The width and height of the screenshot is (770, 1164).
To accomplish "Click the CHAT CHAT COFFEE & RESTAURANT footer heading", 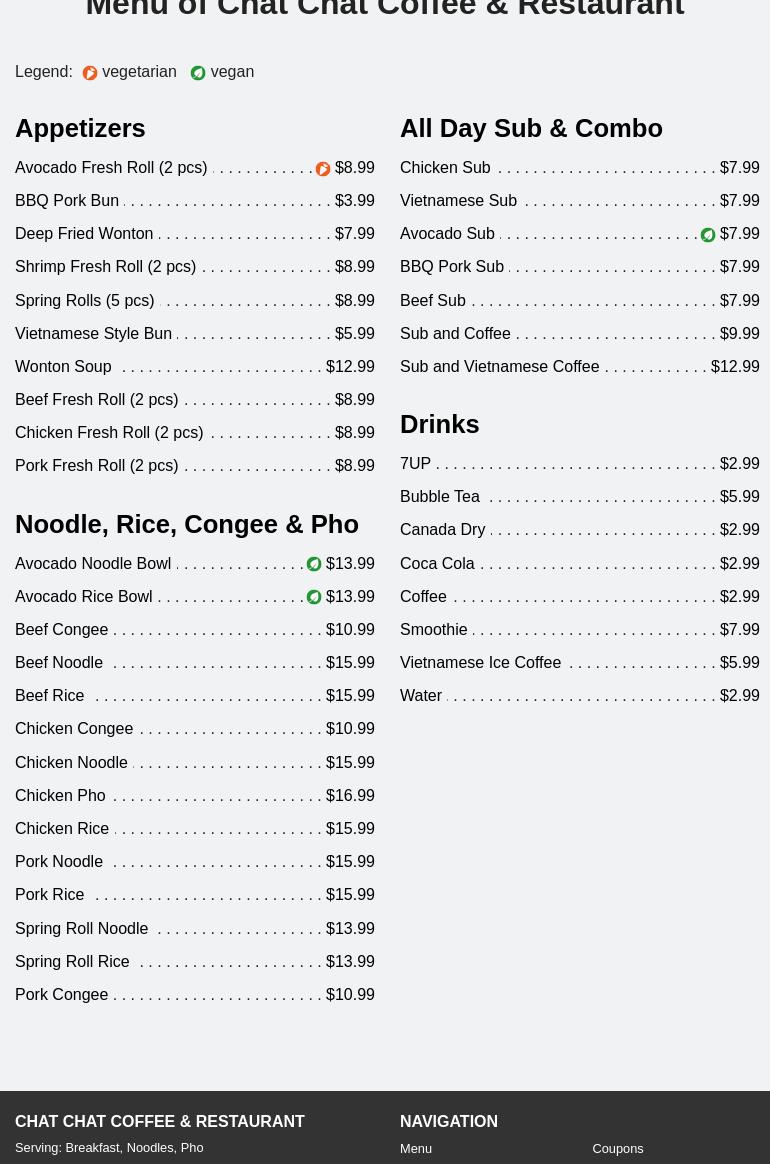I will [x=160, y=1121].
